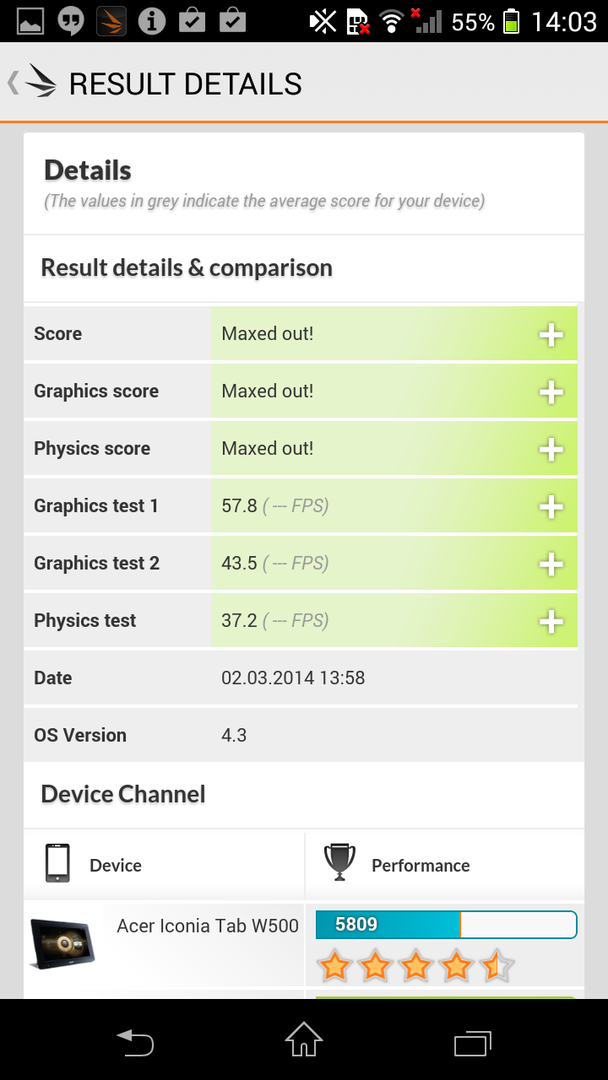Expand the Graphics score row
608x1080 pixels.
point(551,392)
